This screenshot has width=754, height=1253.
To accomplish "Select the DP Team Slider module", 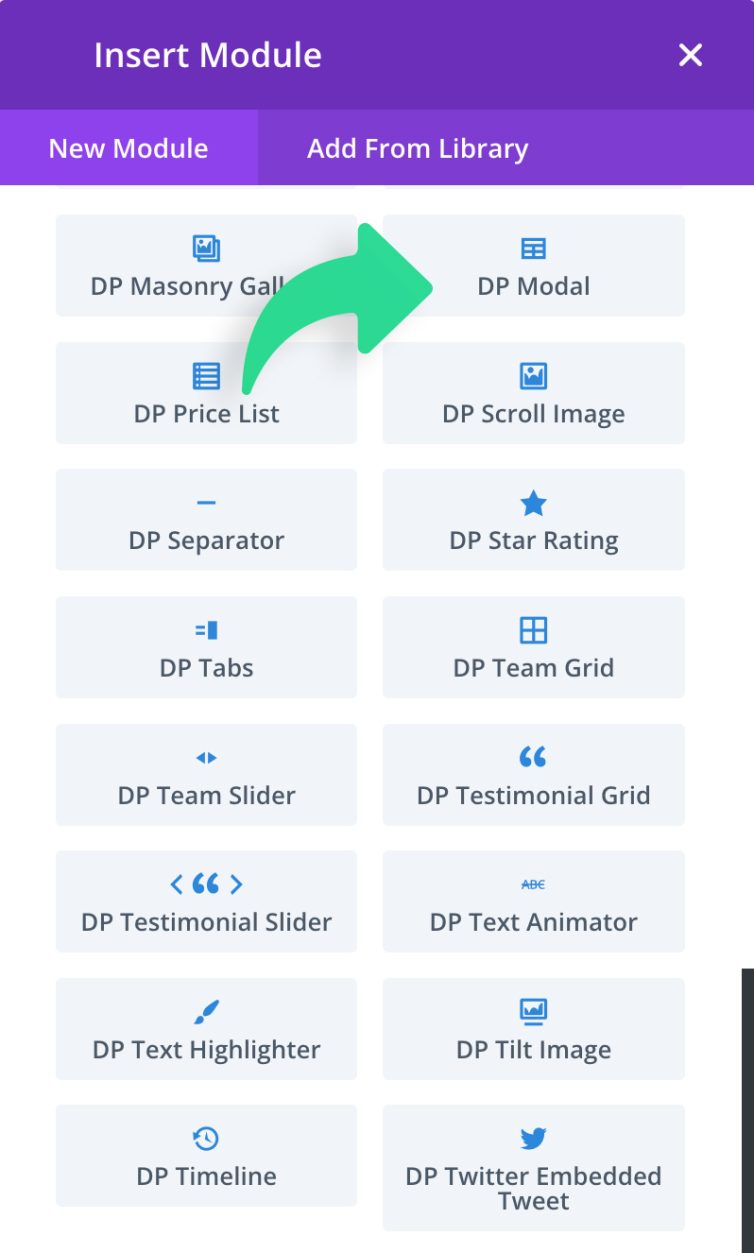I will point(205,775).
